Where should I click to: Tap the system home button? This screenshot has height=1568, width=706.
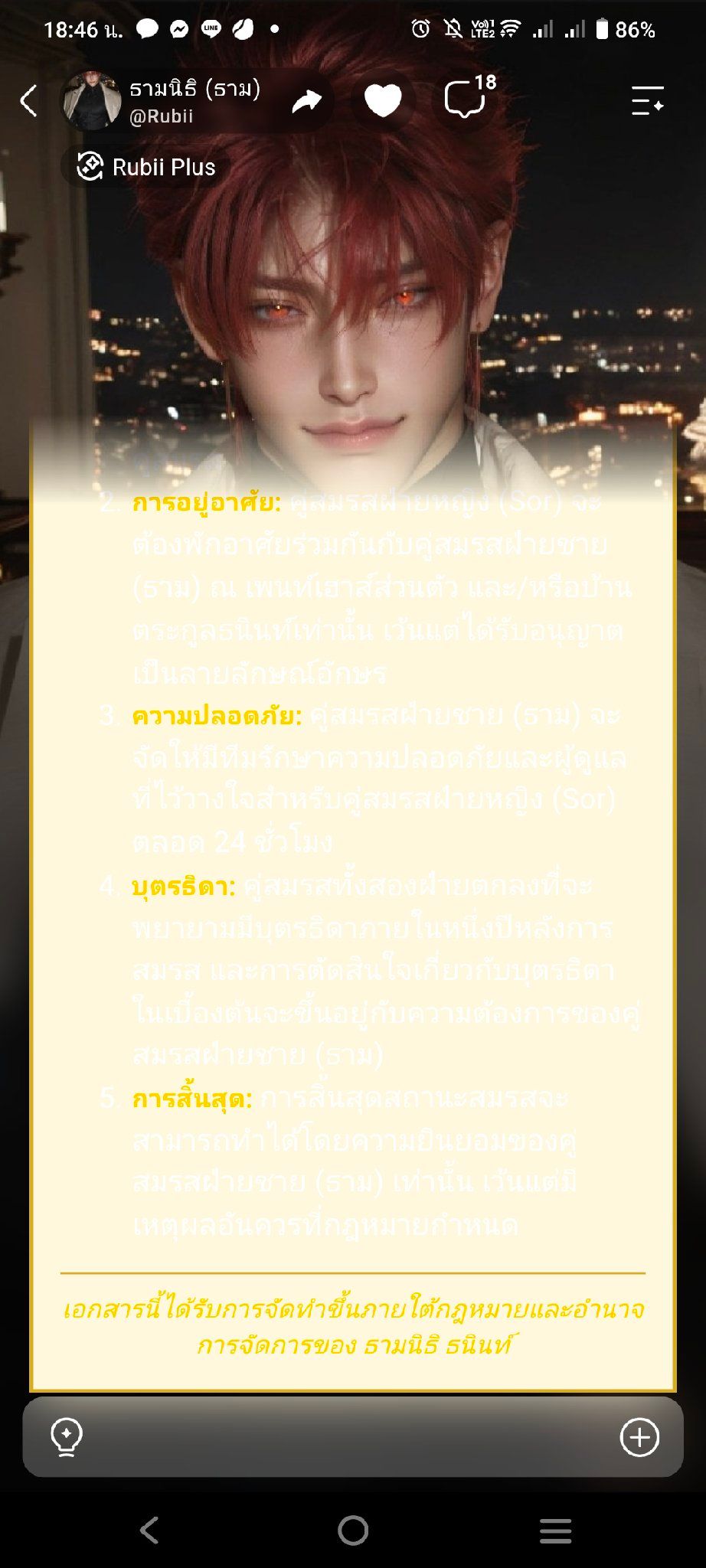[x=353, y=1530]
